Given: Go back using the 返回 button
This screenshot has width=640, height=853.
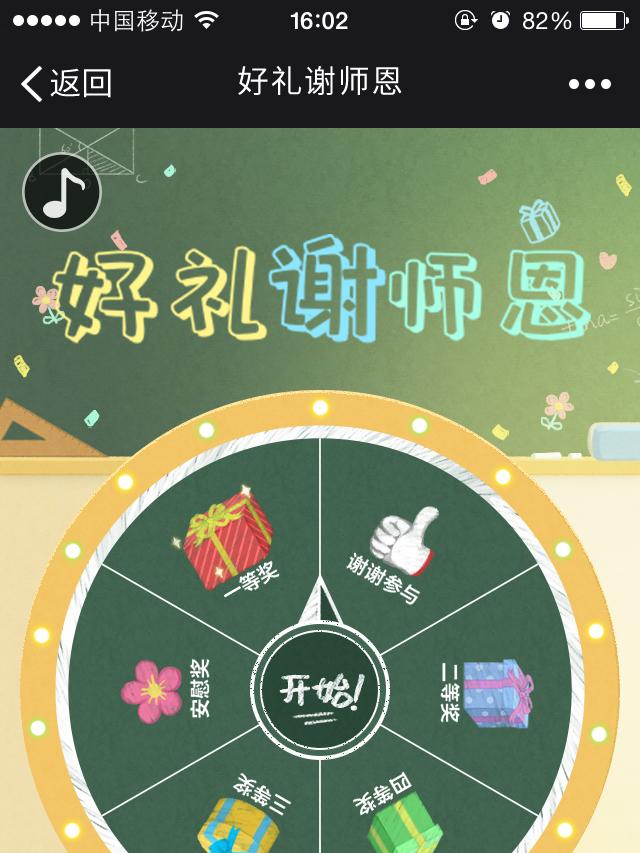Looking at the screenshot, I should coord(66,83).
